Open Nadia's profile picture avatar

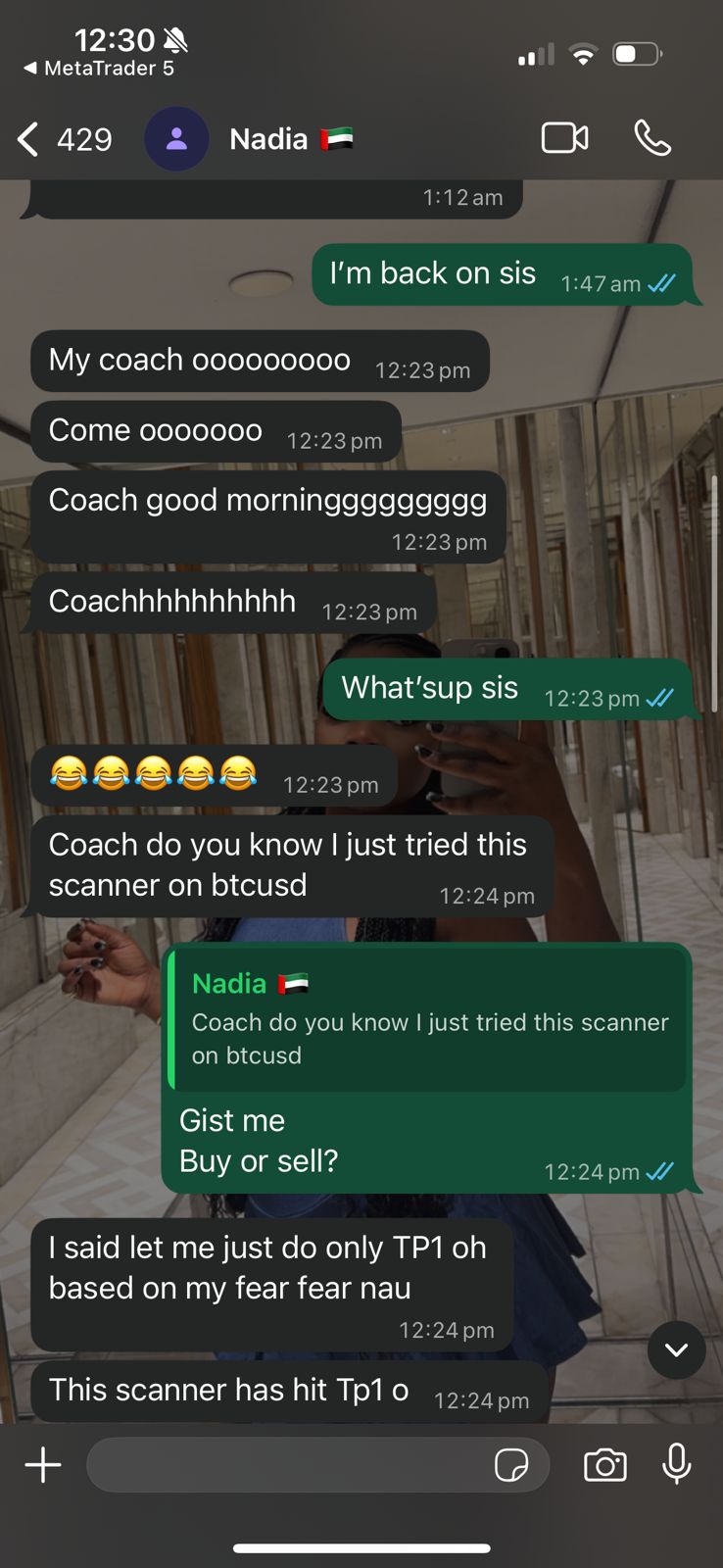click(176, 139)
